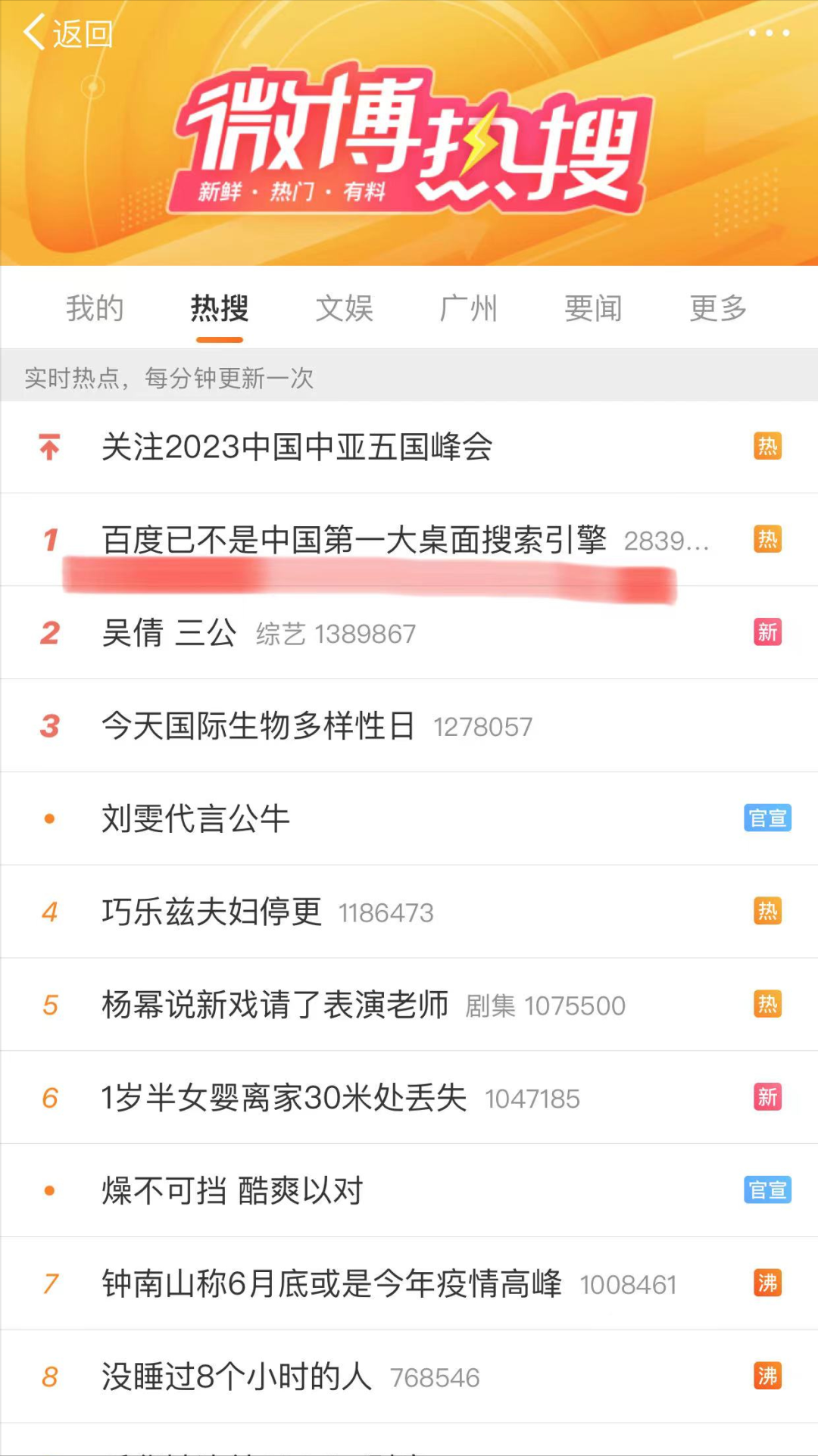The width and height of the screenshot is (818, 1456).
Task: Open 今天国际生物多样性日 topic
Action: click(258, 726)
